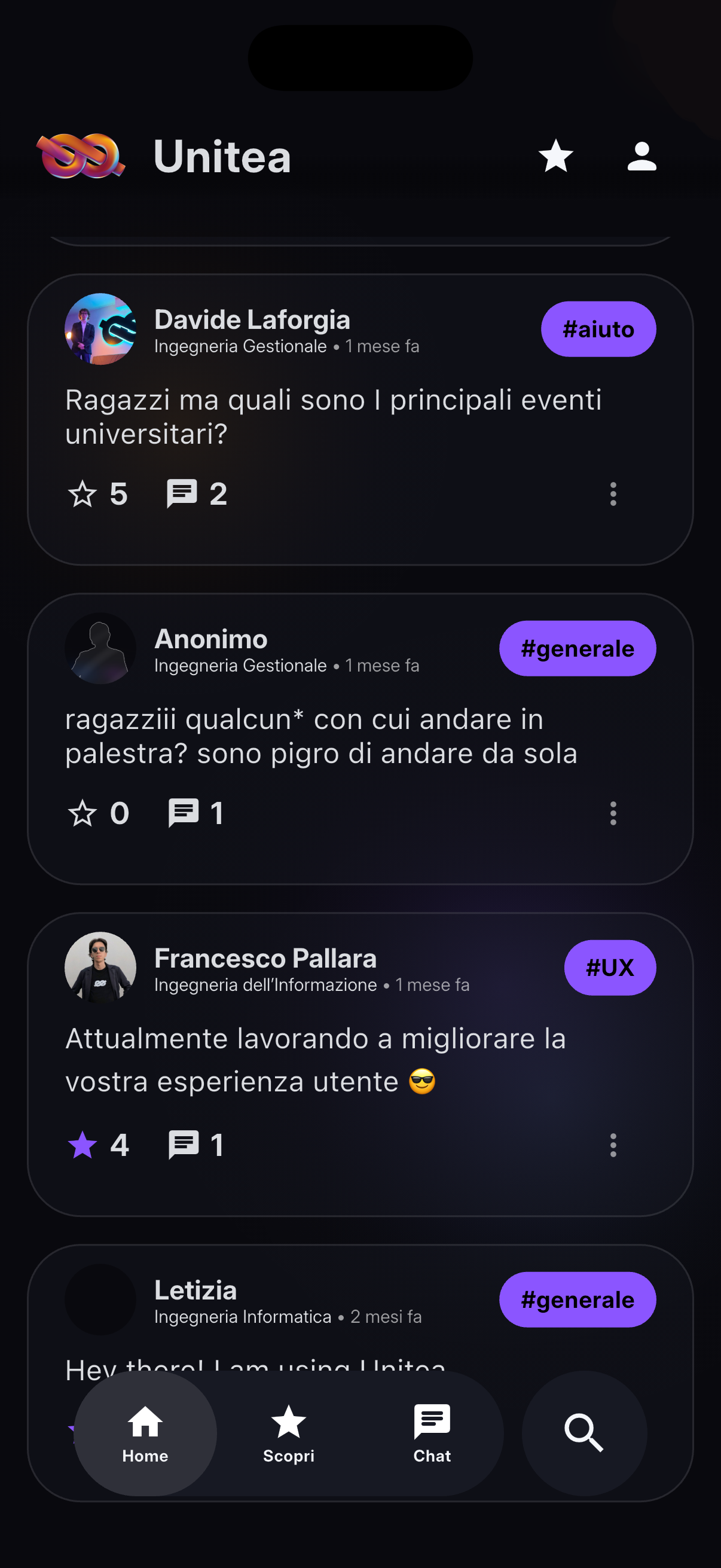Tap the #generale tag on Letizia's post
This screenshot has height=1568, width=721.
click(578, 1299)
